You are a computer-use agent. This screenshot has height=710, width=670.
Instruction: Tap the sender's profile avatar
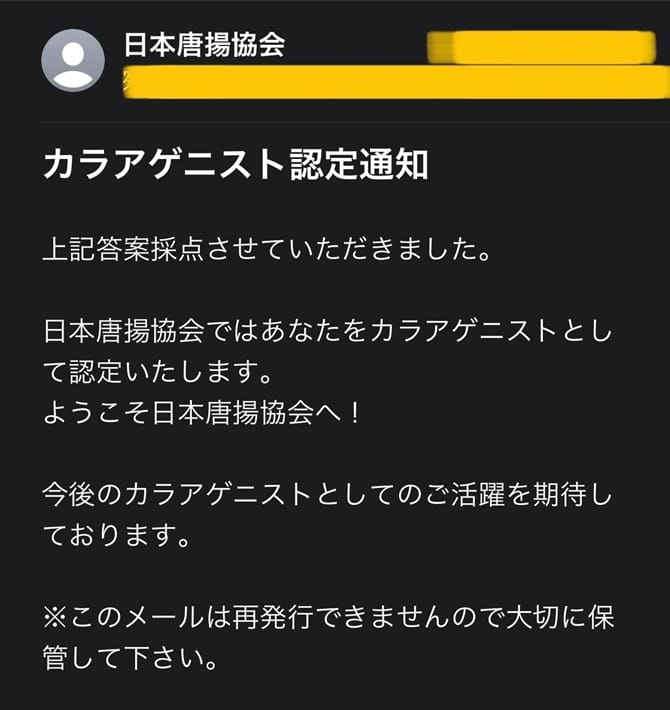[x=73, y=60]
